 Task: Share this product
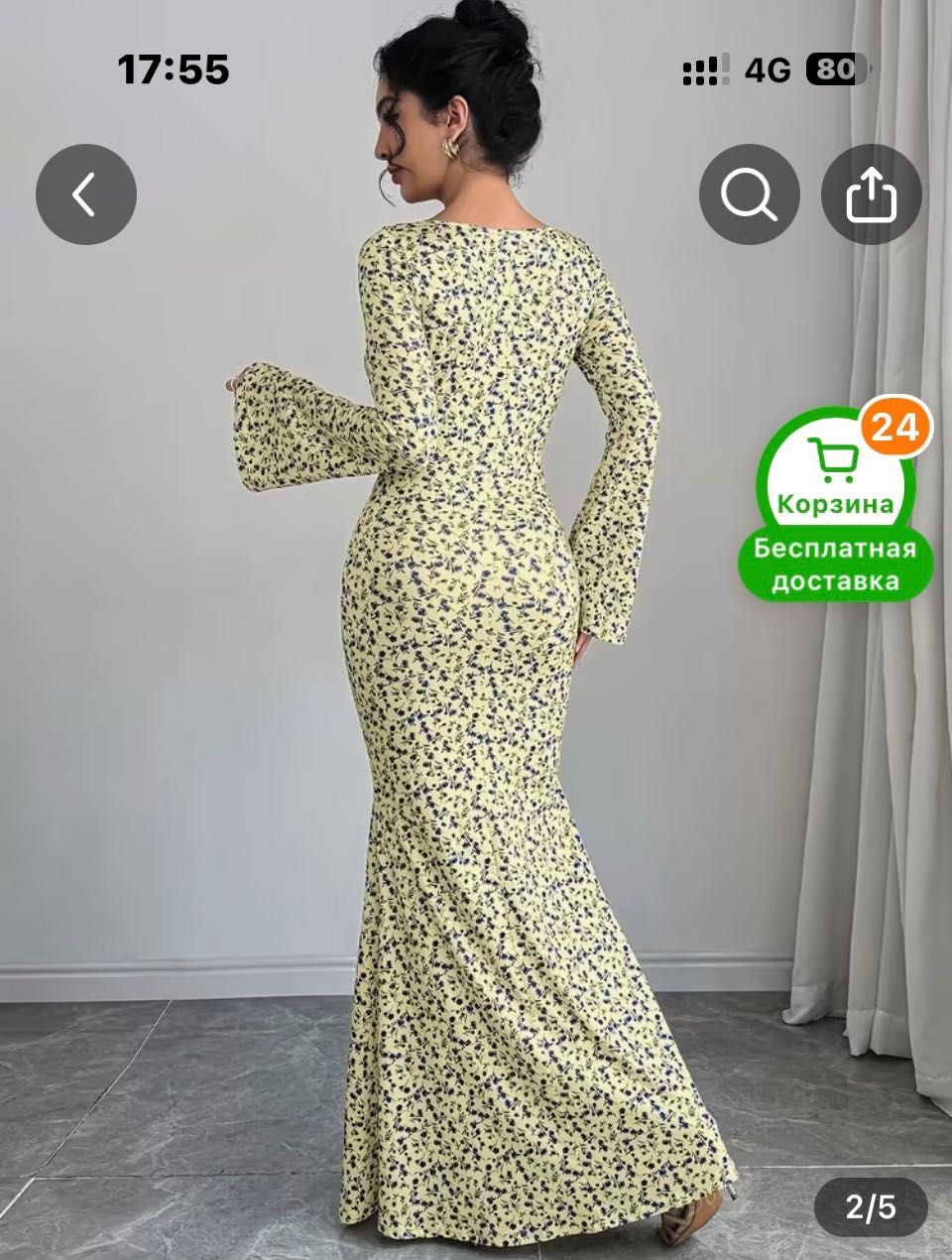click(871, 194)
